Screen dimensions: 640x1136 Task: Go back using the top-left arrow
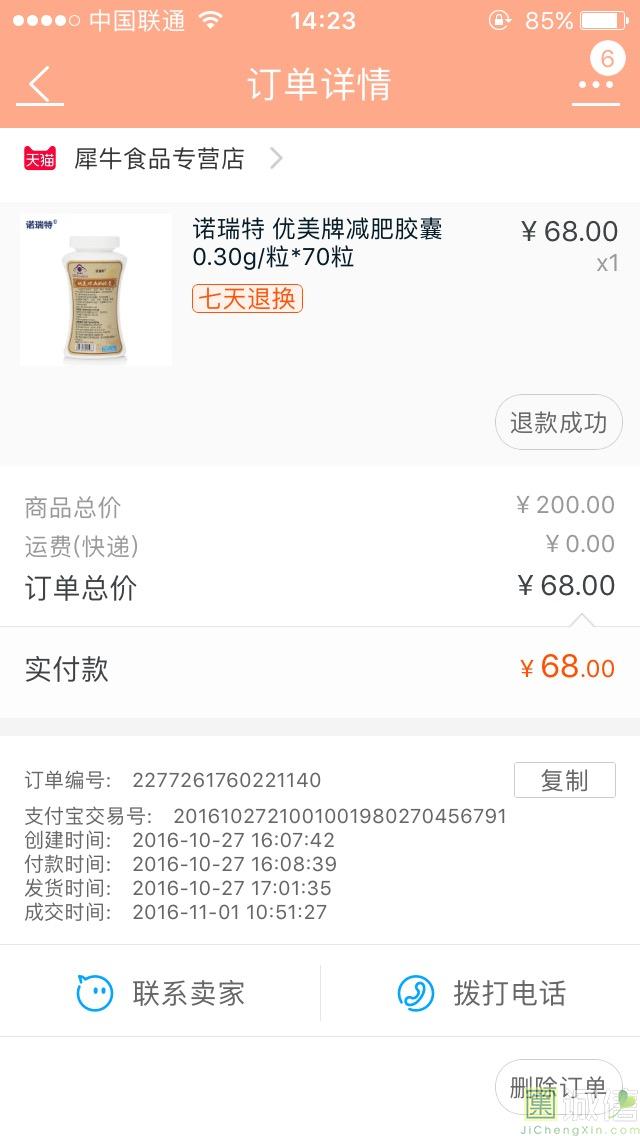pos(40,85)
